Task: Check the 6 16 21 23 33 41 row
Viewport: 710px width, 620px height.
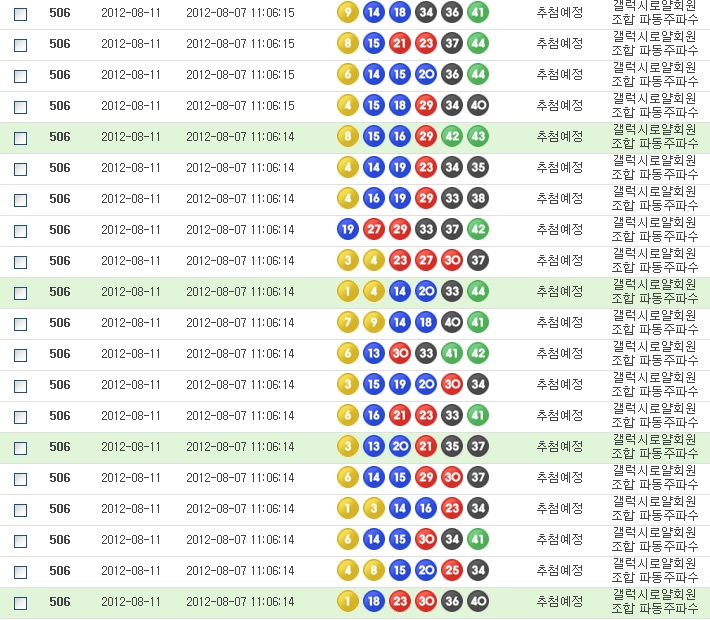Action: click(20, 417)
